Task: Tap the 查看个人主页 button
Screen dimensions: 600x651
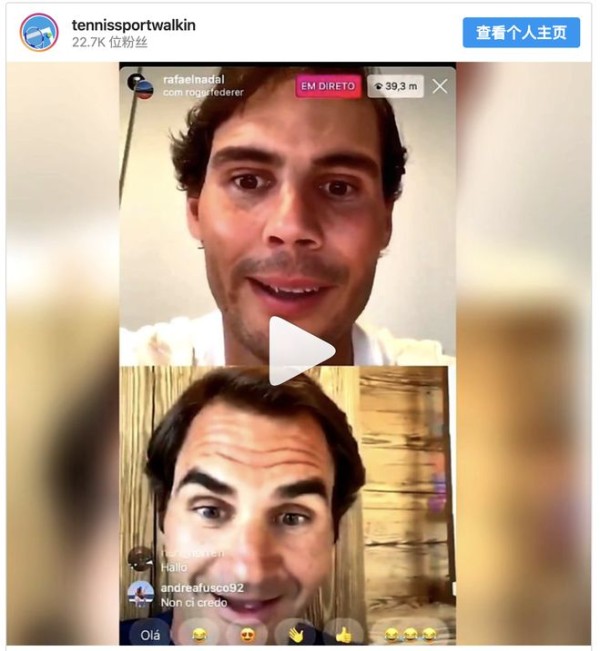Action: pos(521,33)
